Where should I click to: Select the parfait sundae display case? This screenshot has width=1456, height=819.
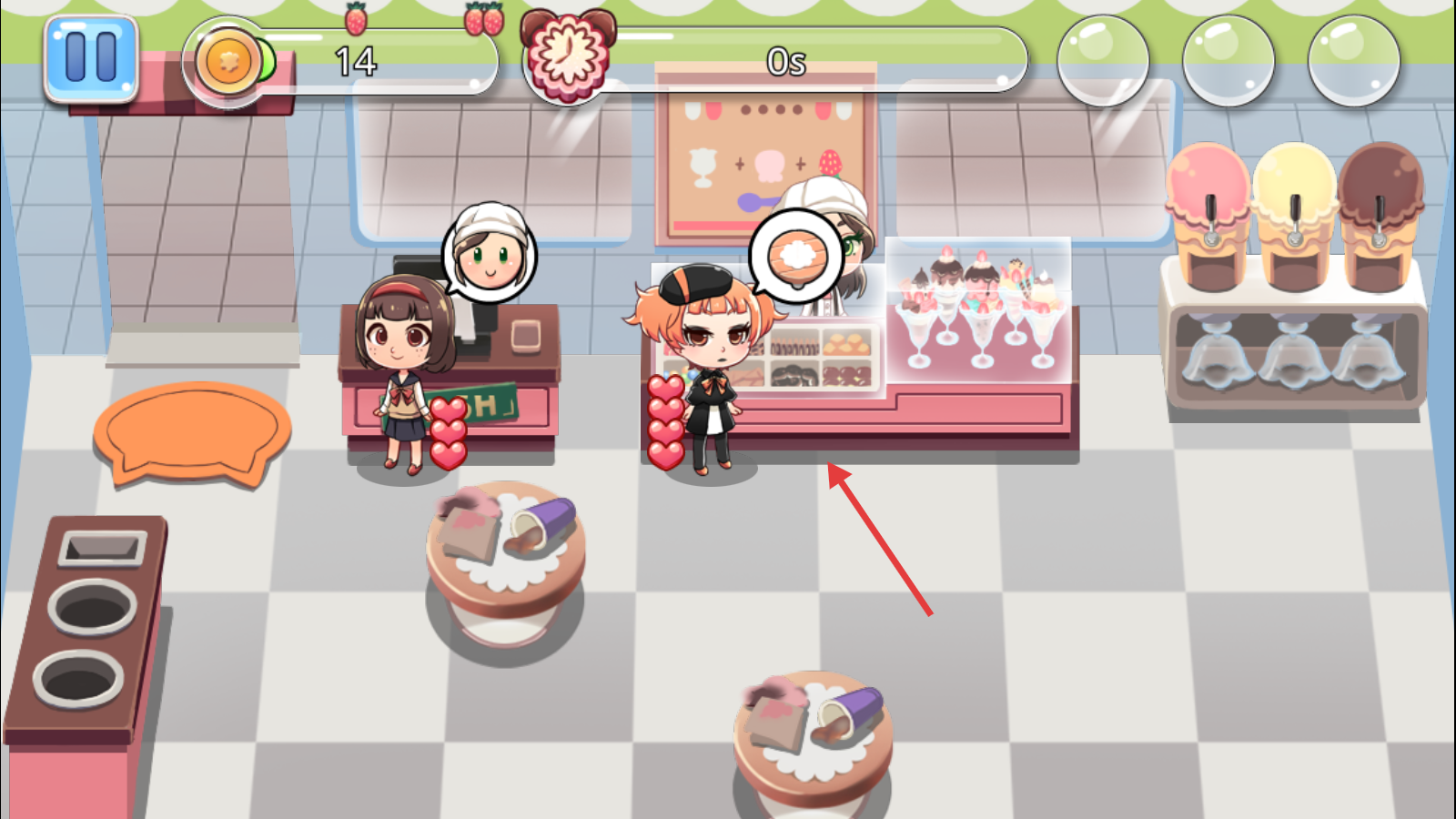coord(978,311)
